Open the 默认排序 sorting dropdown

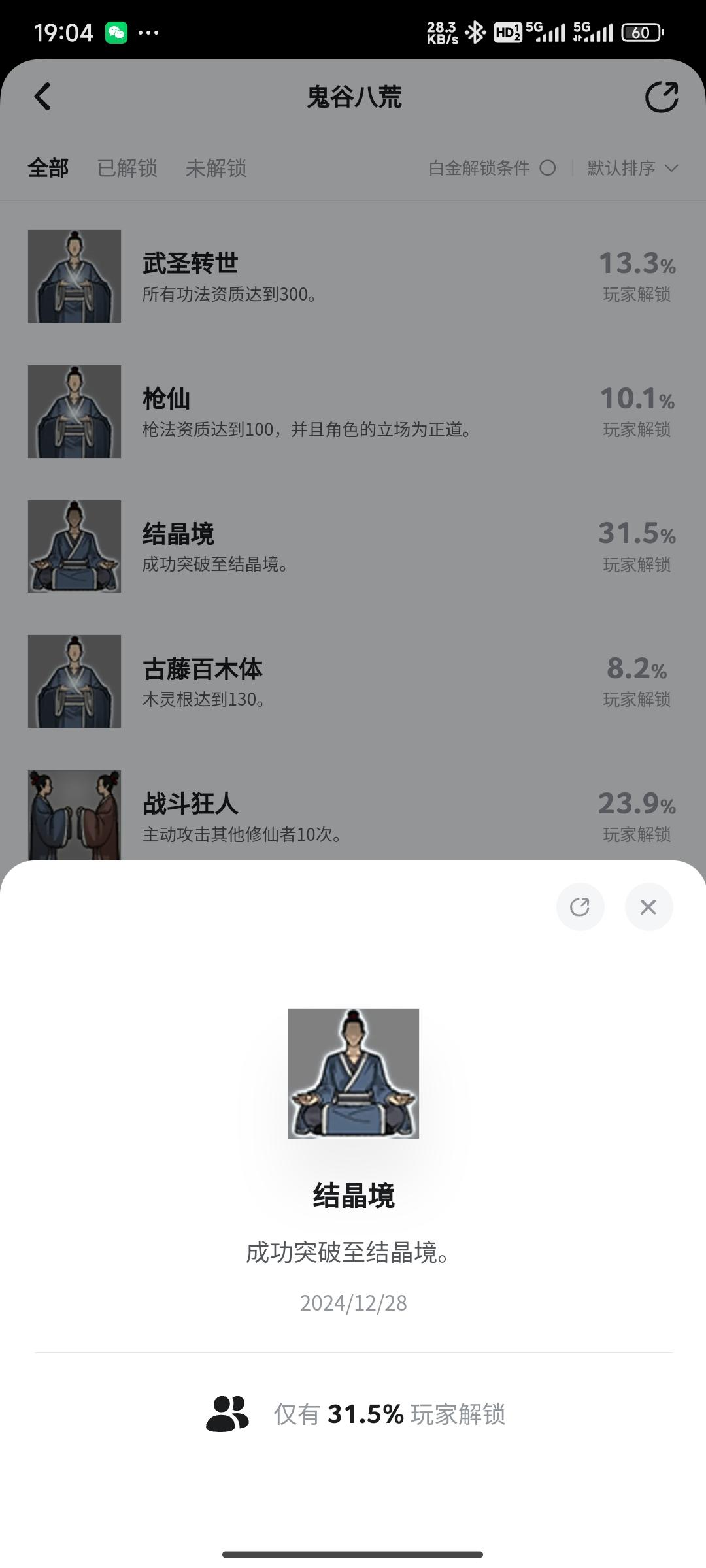(621, 169)
